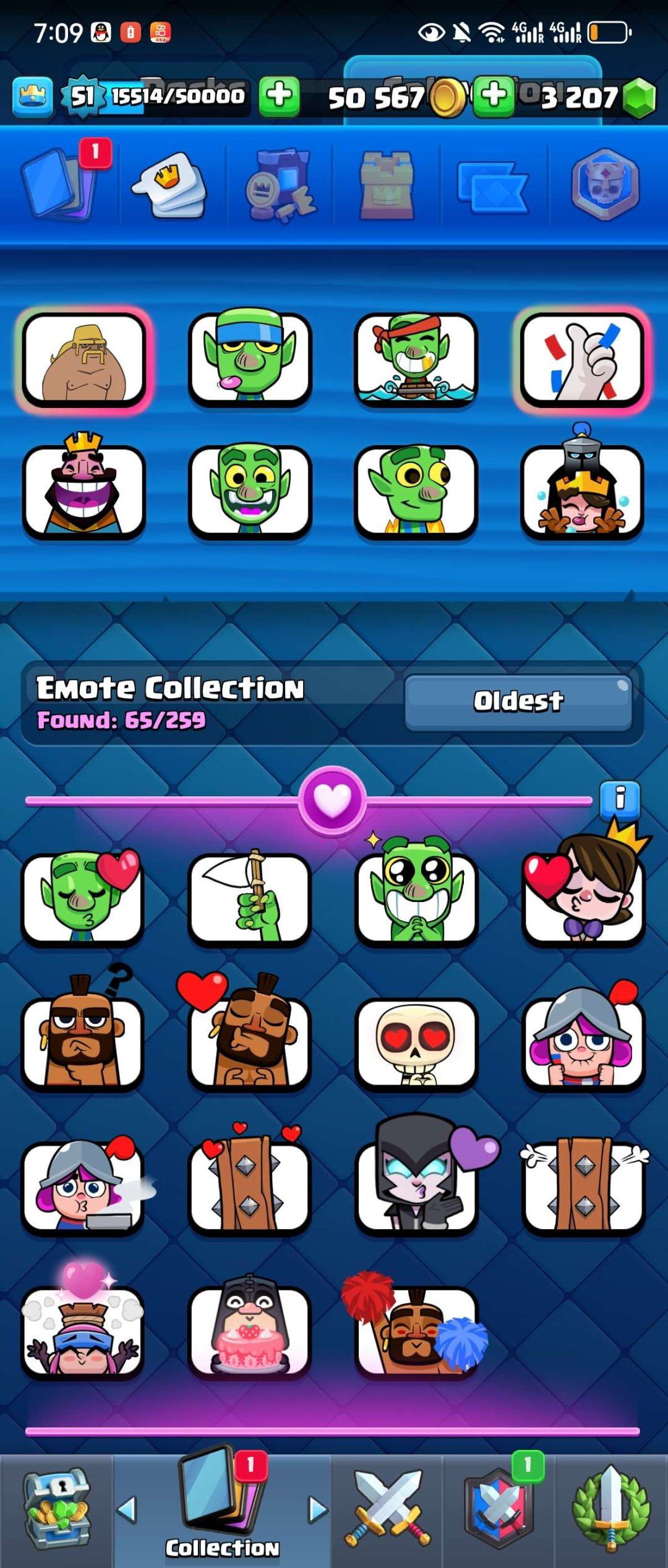
Task: Open the banners tab
Action: click(492, 185)
